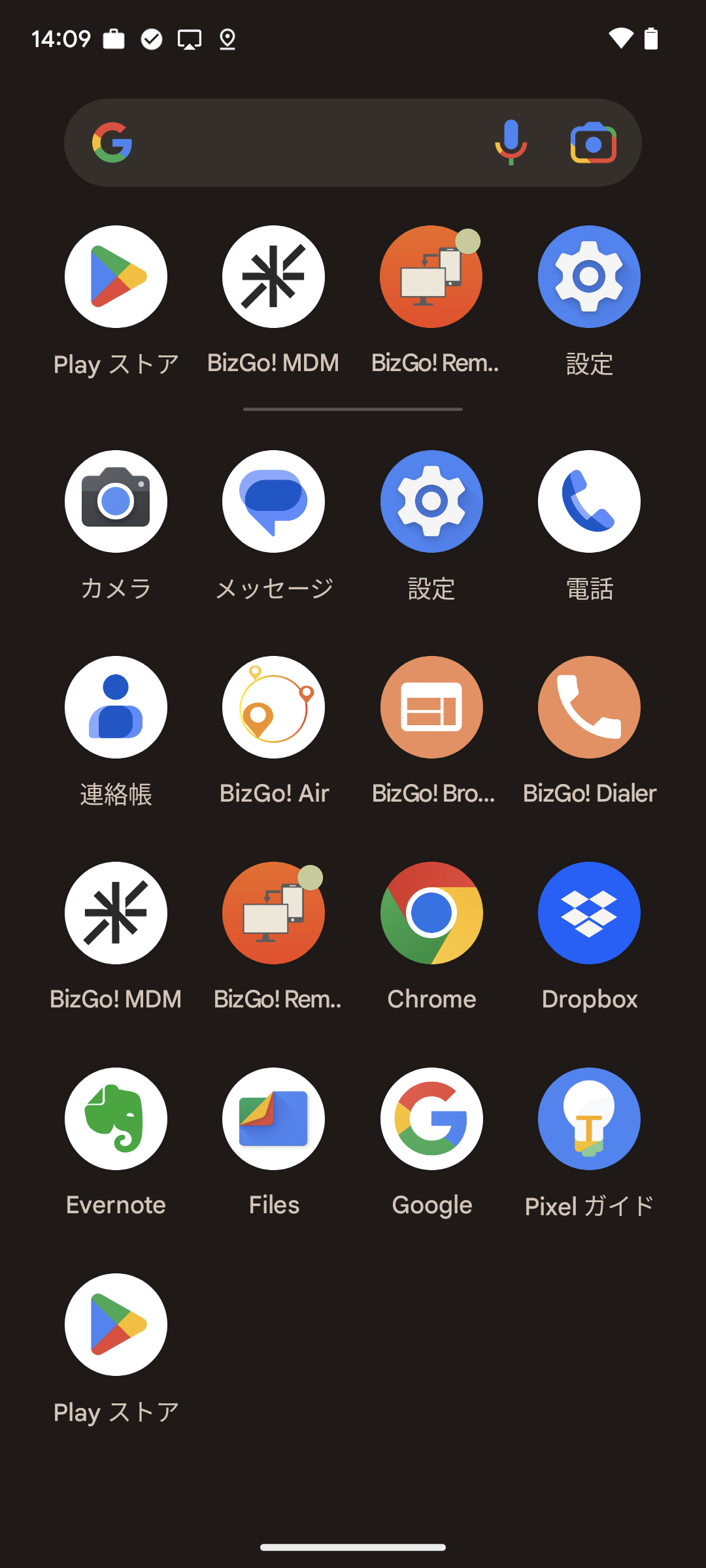Launch the Files app
Screen dimensions: 706x1568
click(273, 1119)
